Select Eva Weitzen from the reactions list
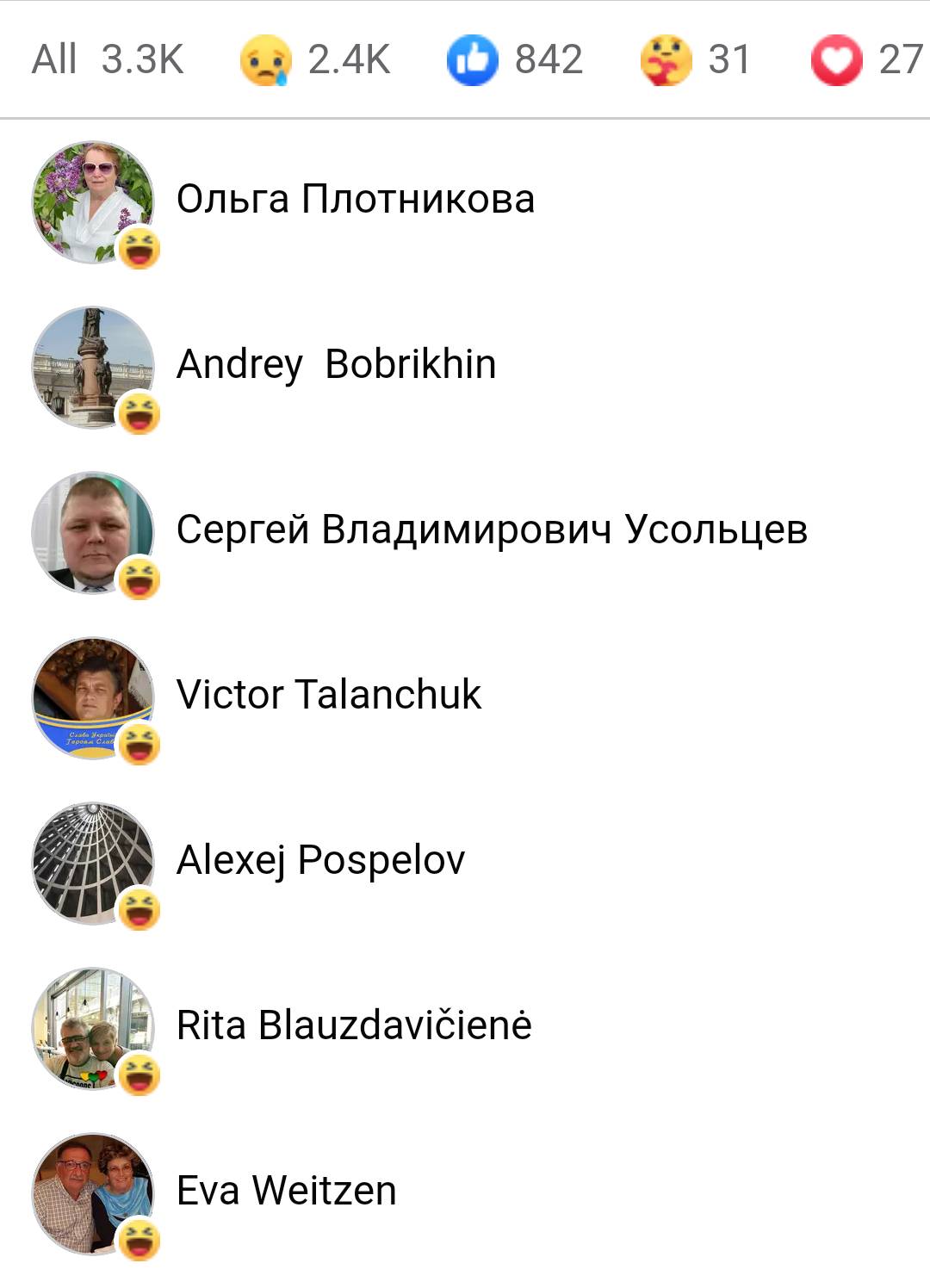The height and width of the screenshot is (1288, 930). pos(286,1191)
